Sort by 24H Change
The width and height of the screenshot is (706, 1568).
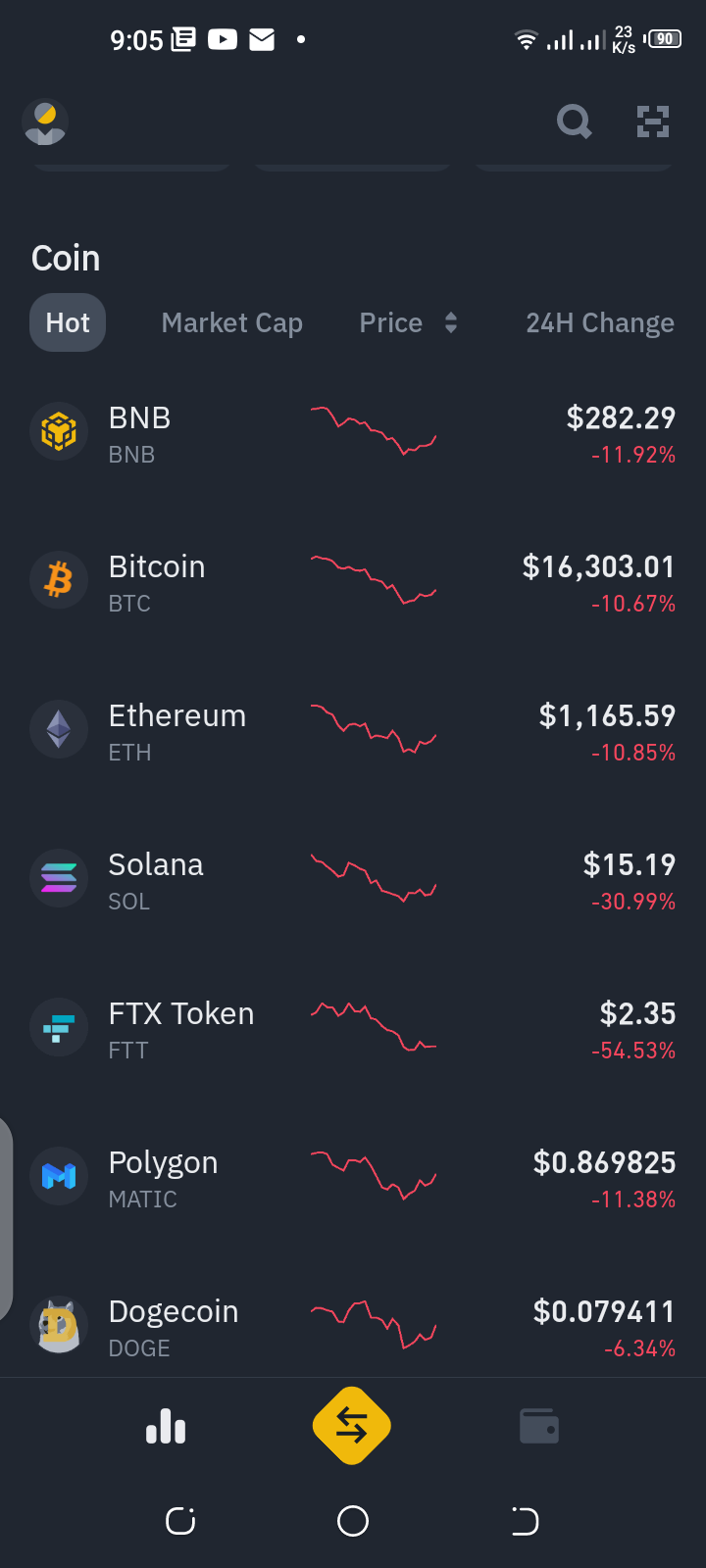[x=600, y=322]
